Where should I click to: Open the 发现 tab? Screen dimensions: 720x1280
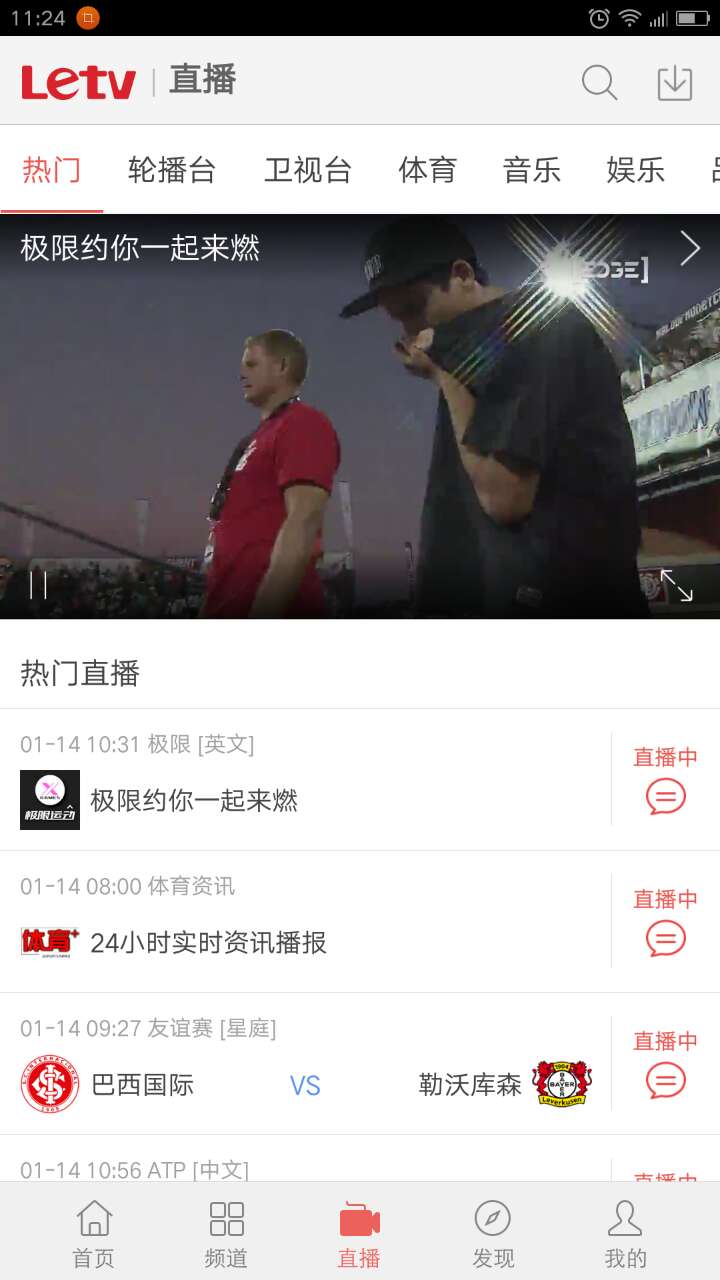tap(493, 1233)
